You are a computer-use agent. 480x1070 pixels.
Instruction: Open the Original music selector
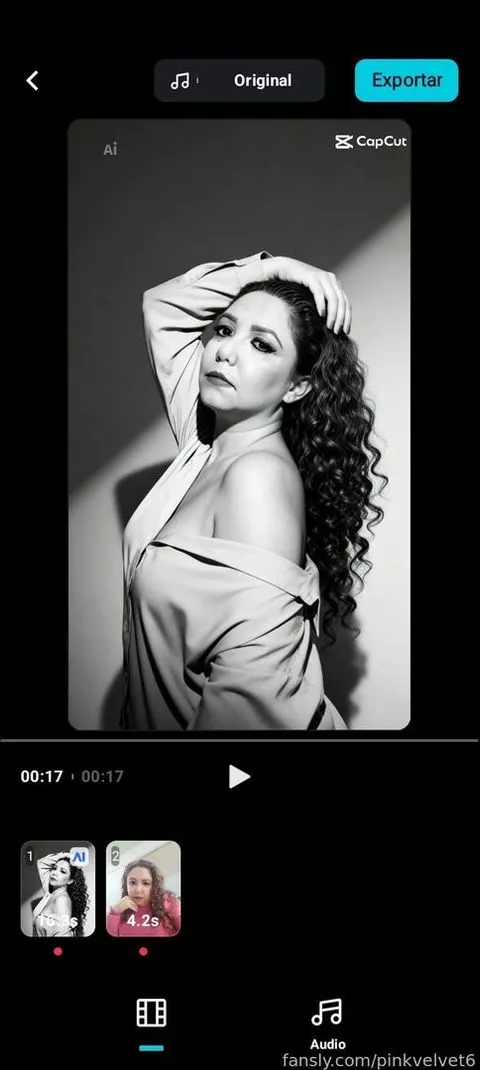(239, 81)
